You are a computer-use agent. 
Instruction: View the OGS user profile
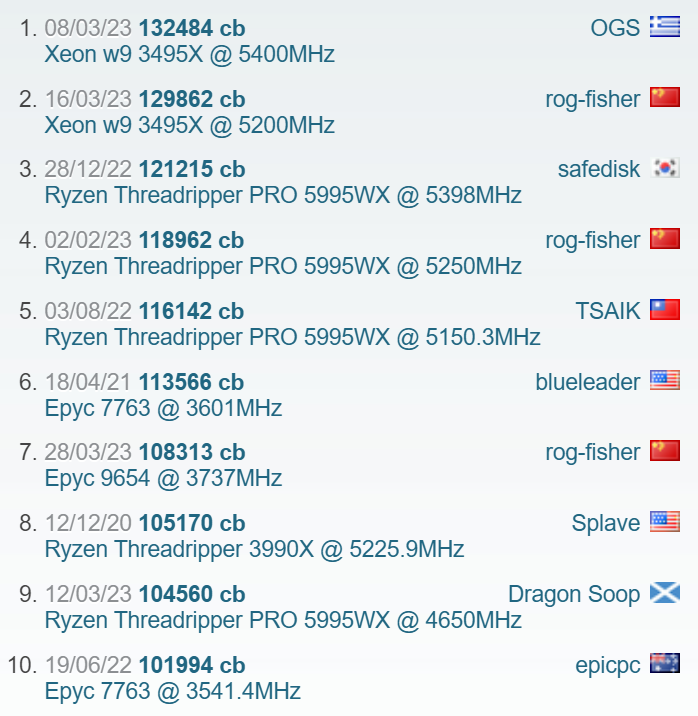[x=615, y=28]
